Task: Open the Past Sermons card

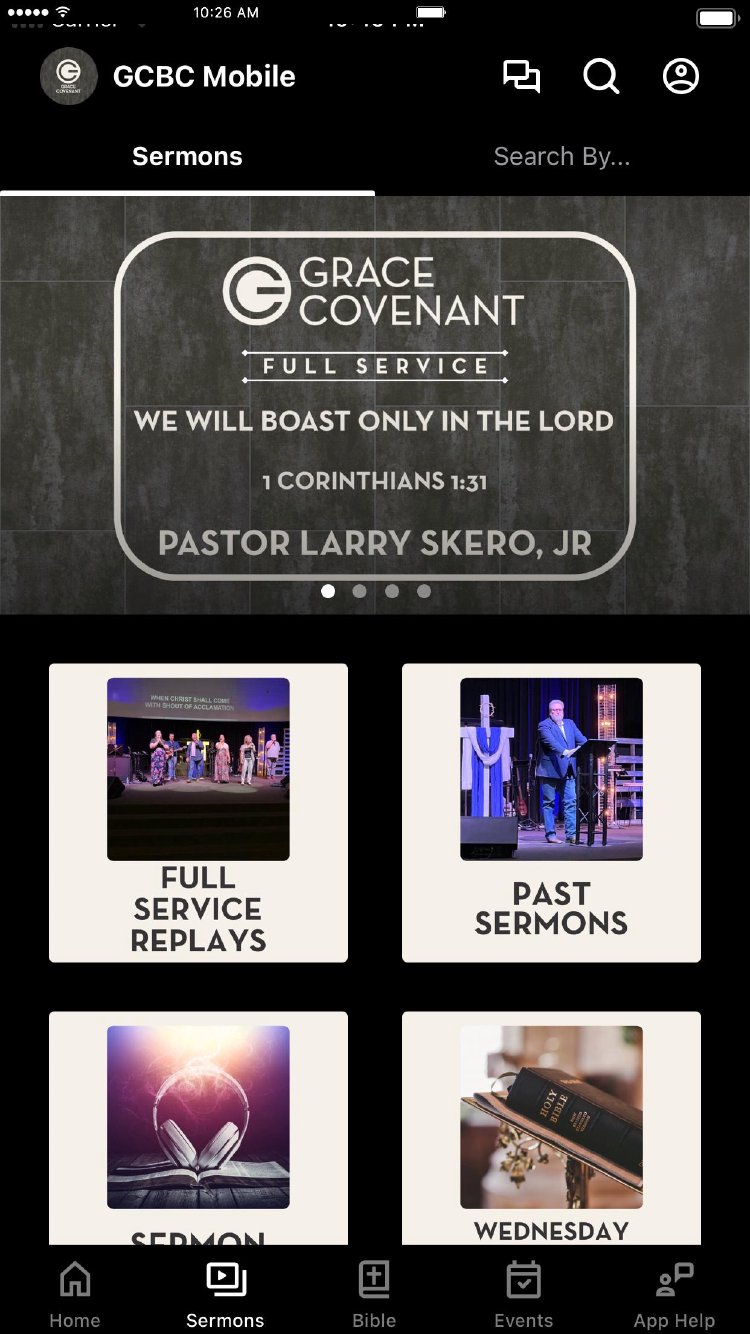Action: [551, 812]
